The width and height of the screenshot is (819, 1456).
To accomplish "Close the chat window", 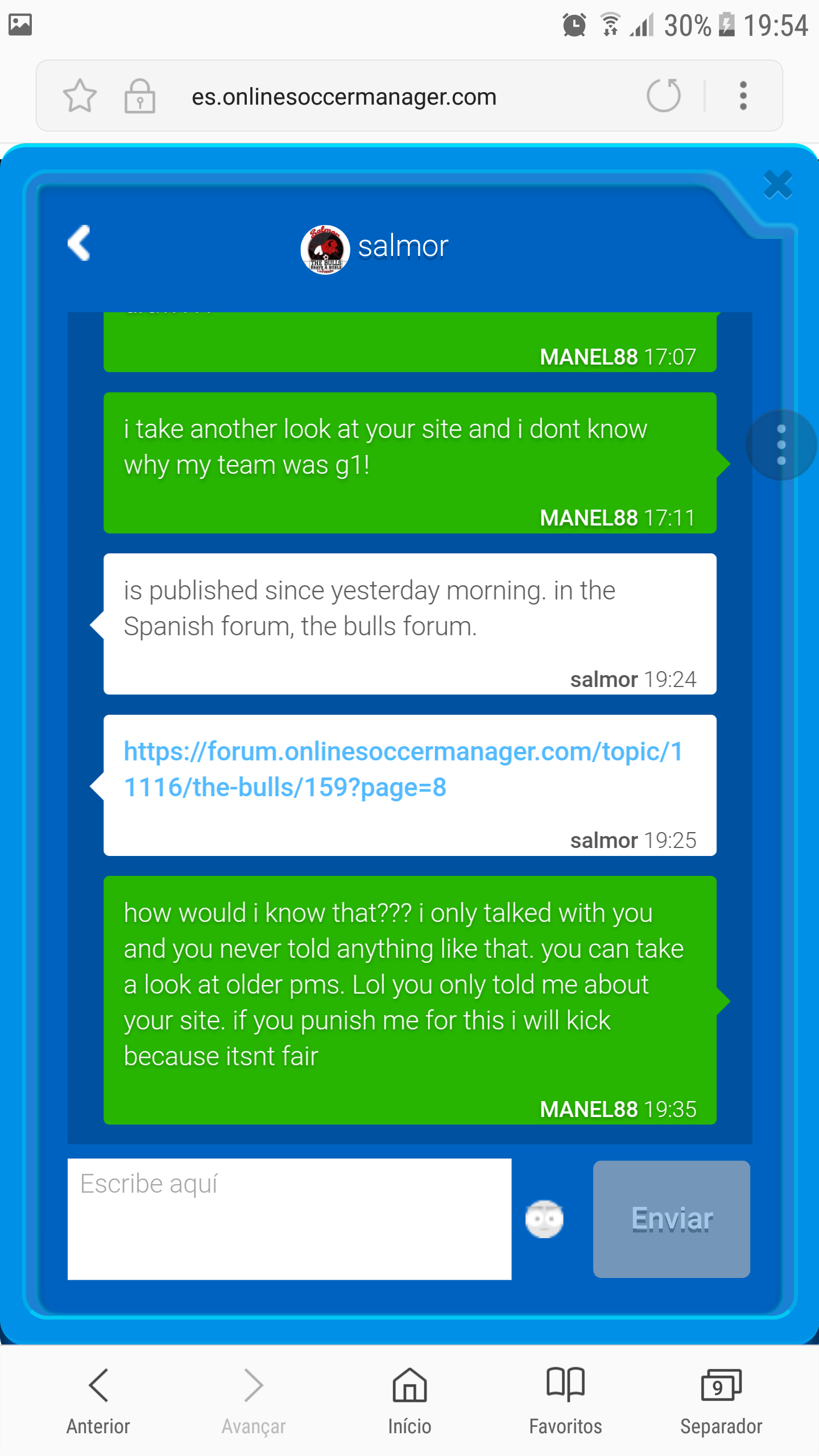I will [778, 185].
